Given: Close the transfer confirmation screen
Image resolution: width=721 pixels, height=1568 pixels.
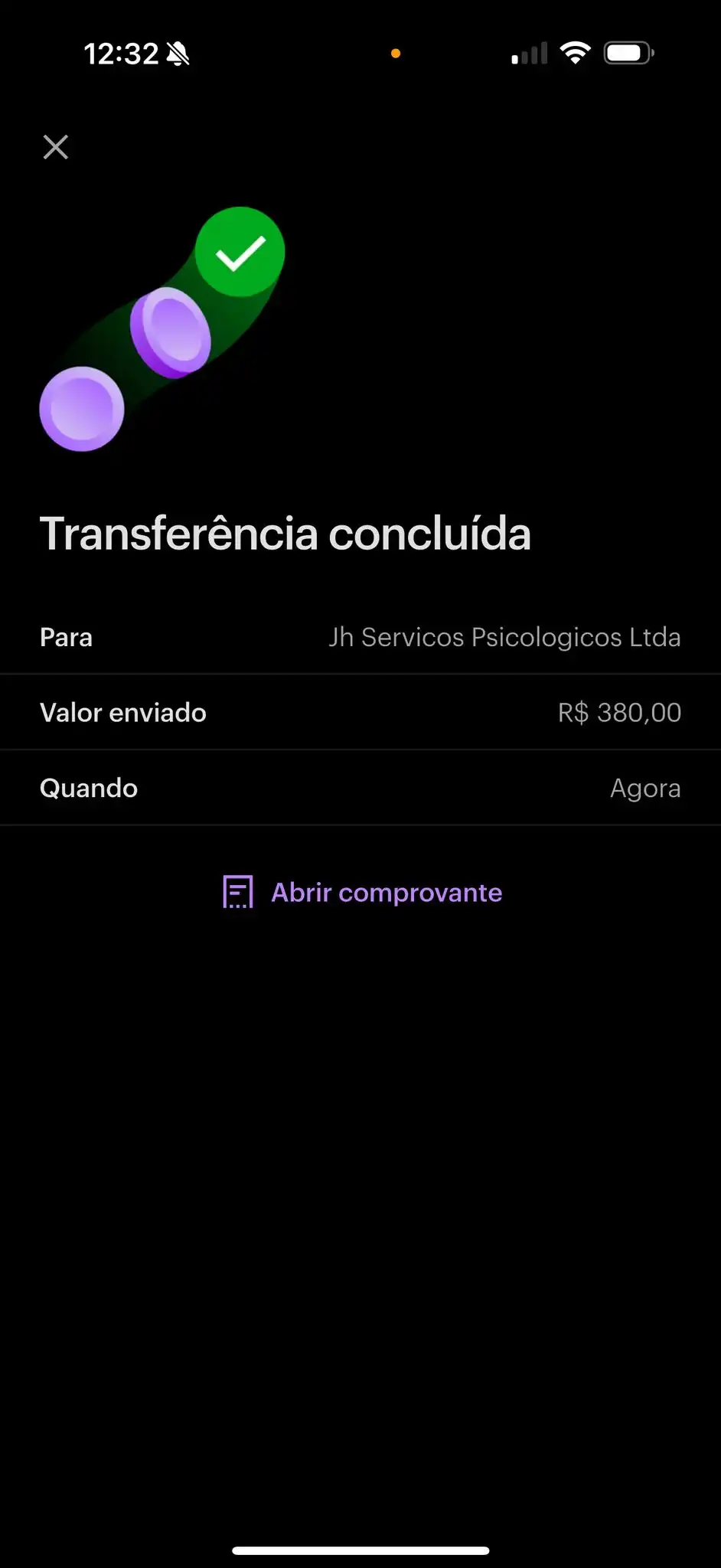Looking at the screenshot, I should tap(56, 147).
